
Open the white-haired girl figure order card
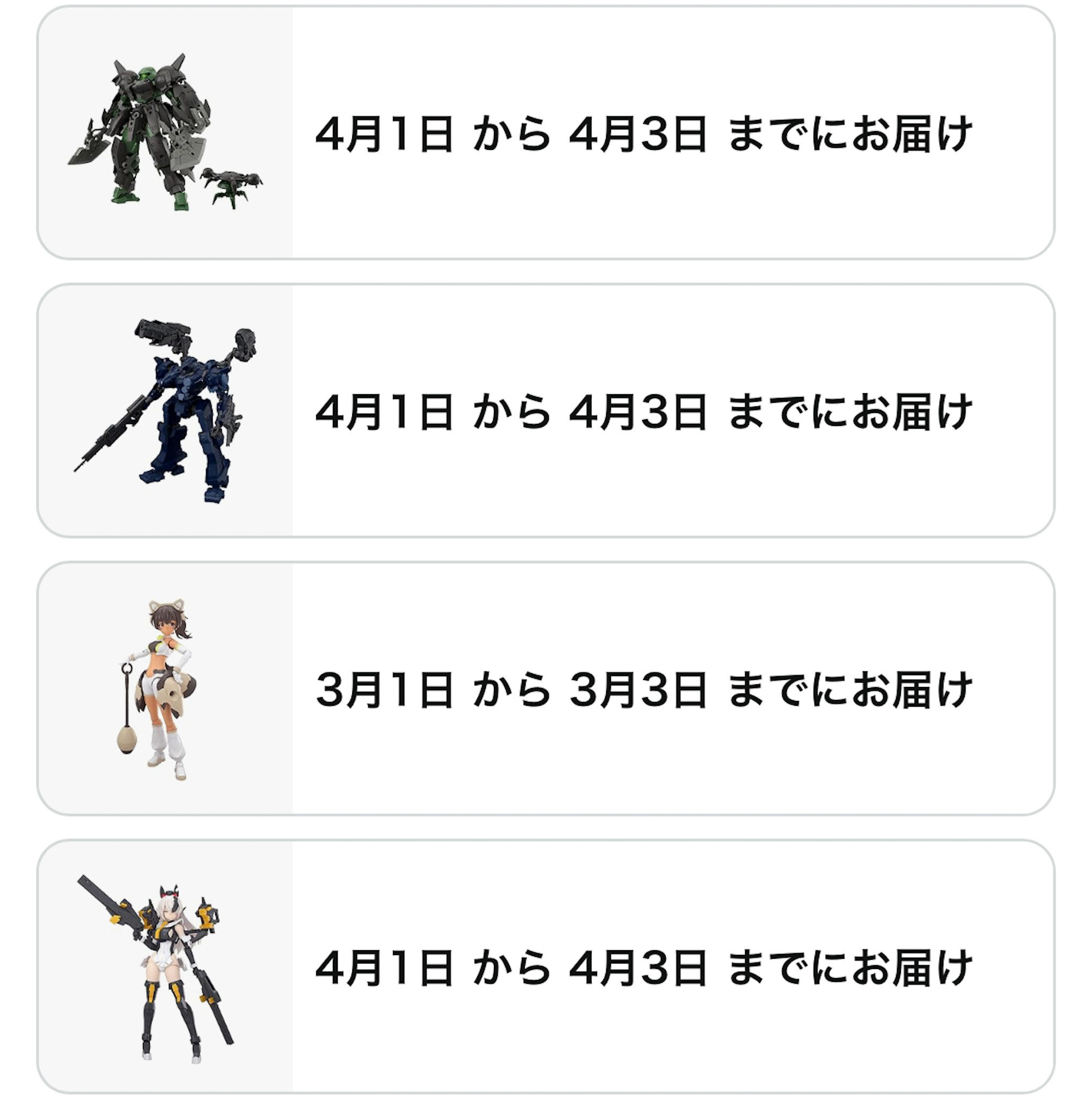(x=545, y=966)
